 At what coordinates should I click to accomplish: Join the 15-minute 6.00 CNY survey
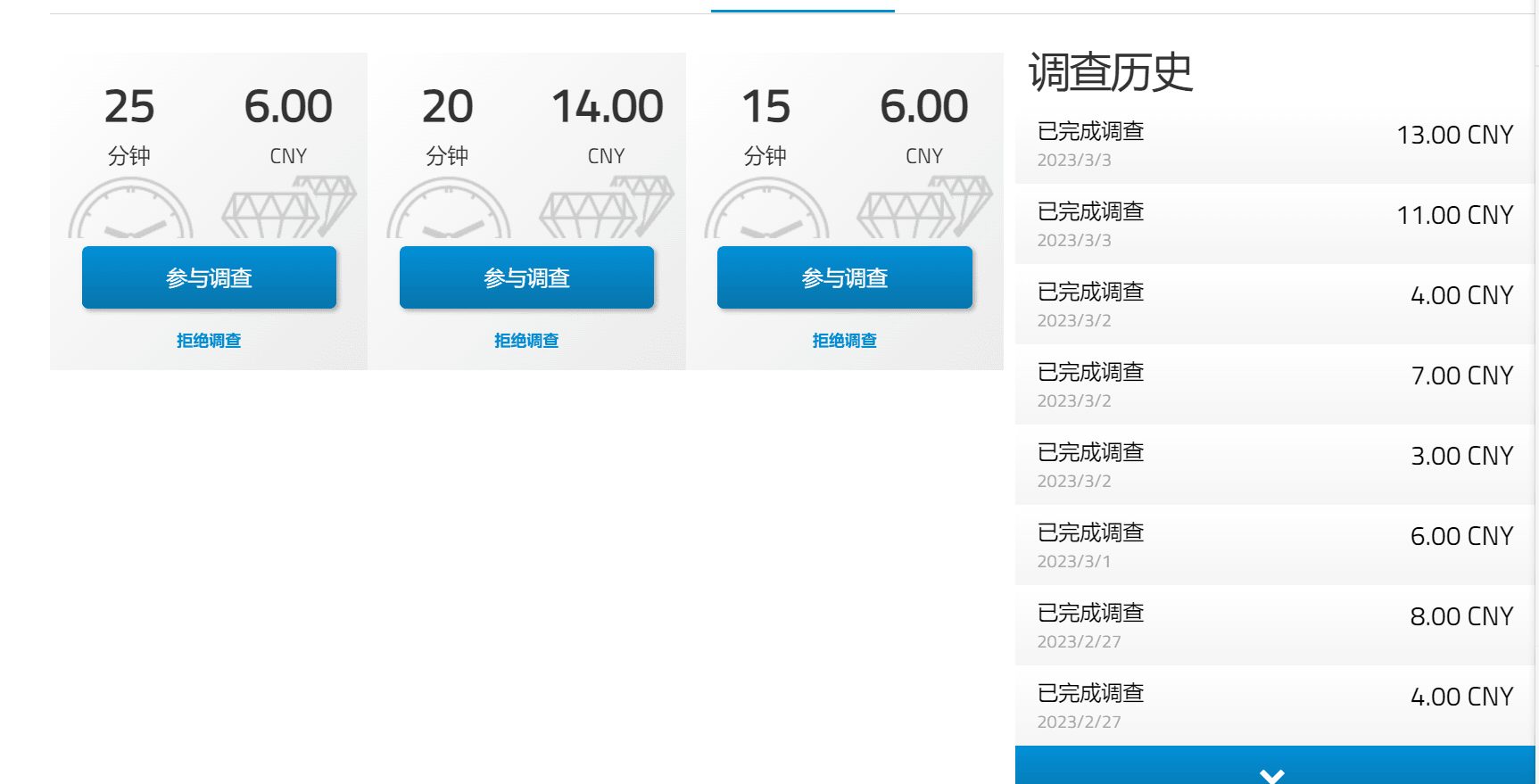click(844, 277)
